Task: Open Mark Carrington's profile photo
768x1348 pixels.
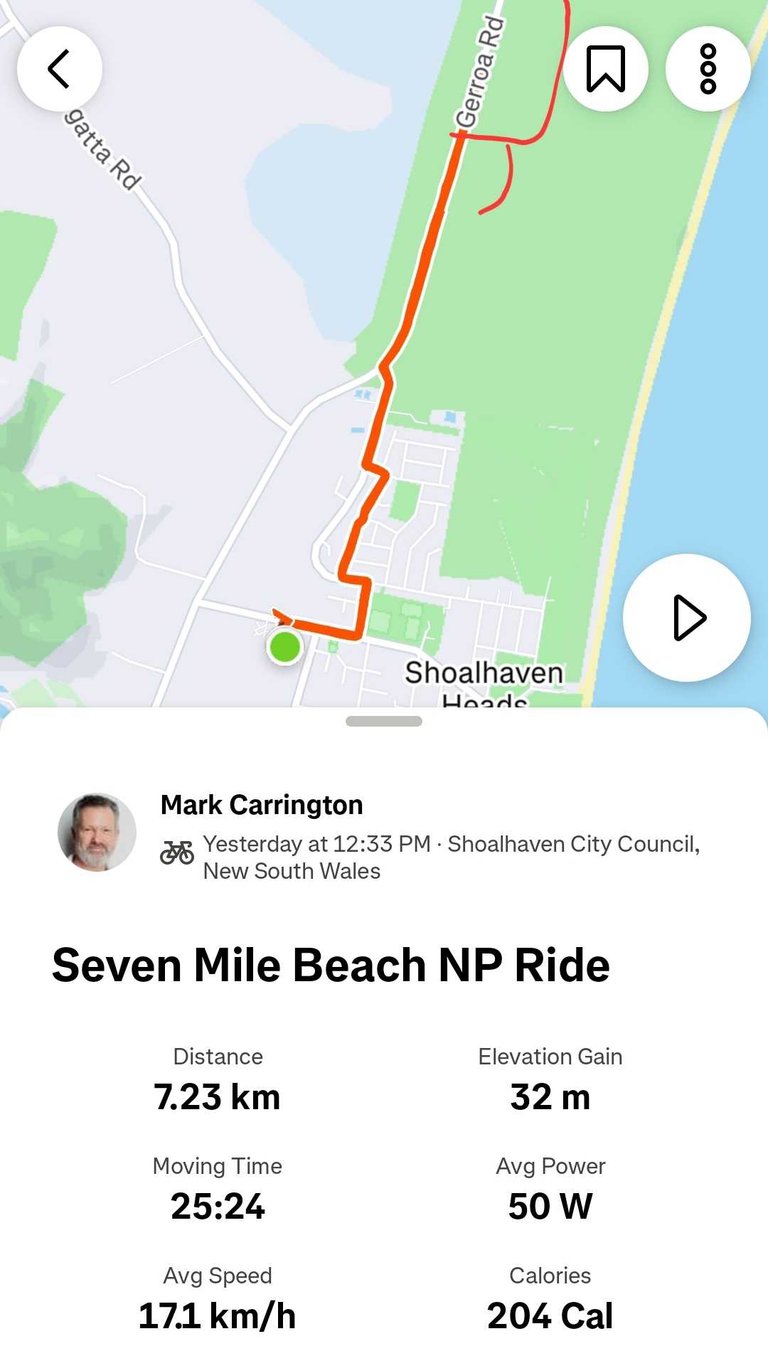Action: pos(97,832)
